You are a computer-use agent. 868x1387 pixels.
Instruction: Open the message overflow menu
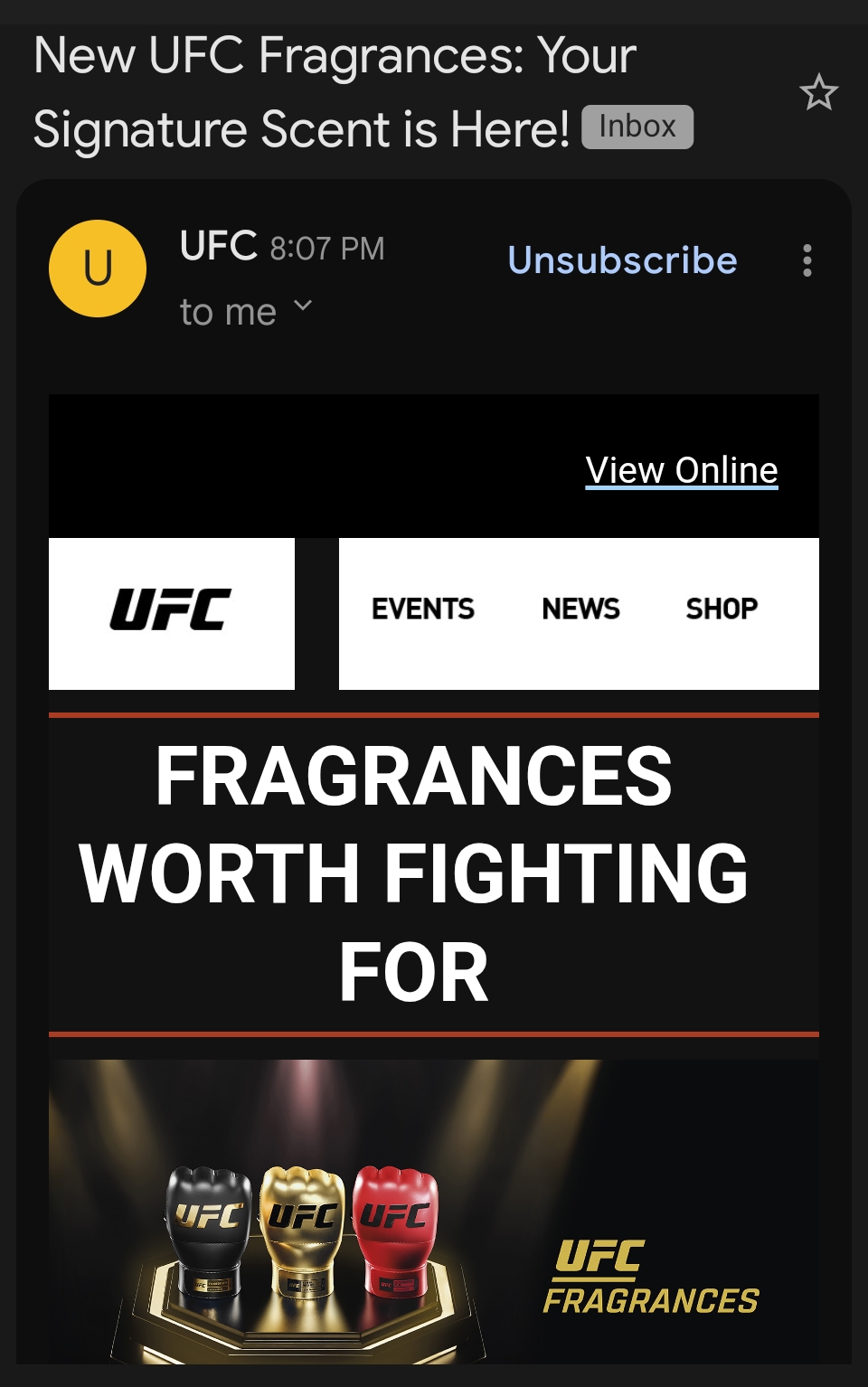pos(807,260)
